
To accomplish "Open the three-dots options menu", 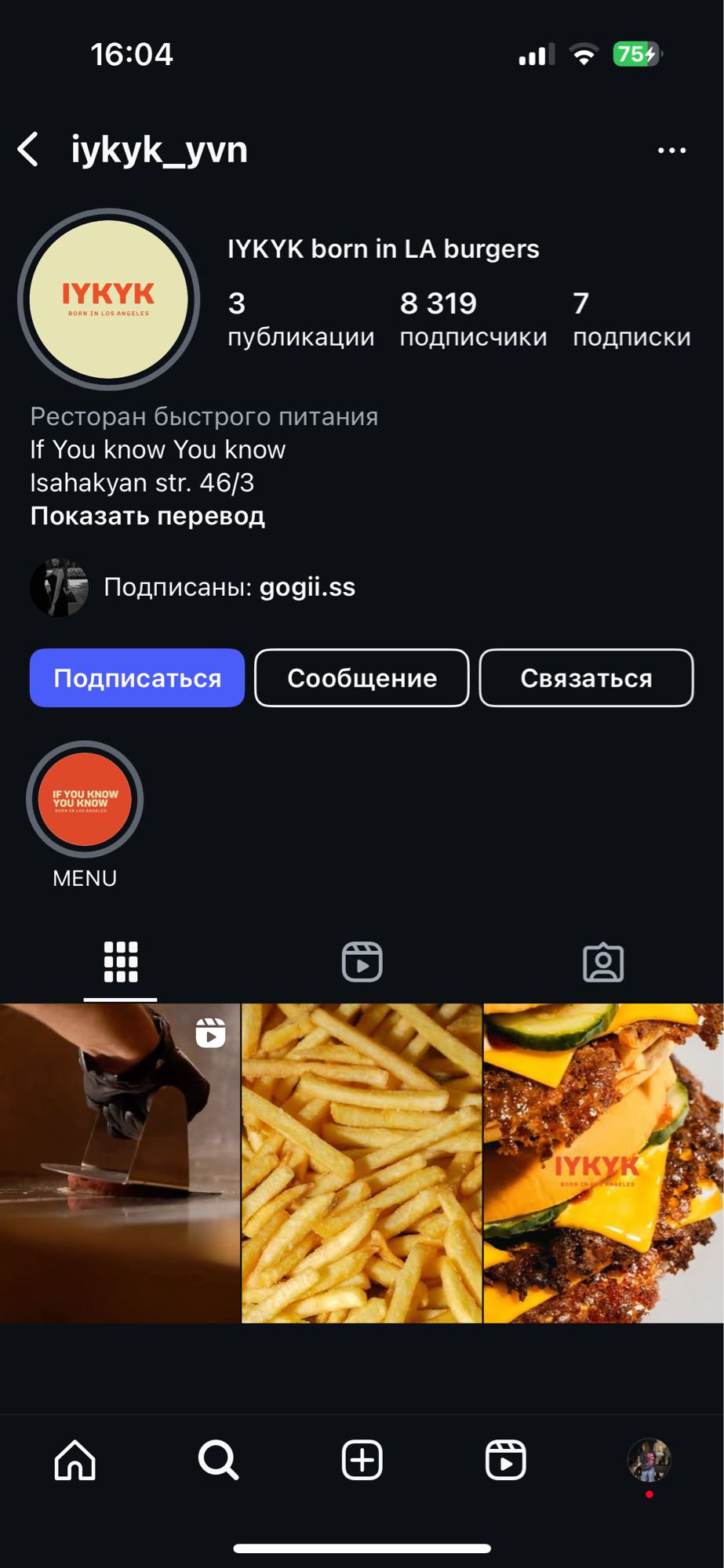I will click(x=673, y=150).
